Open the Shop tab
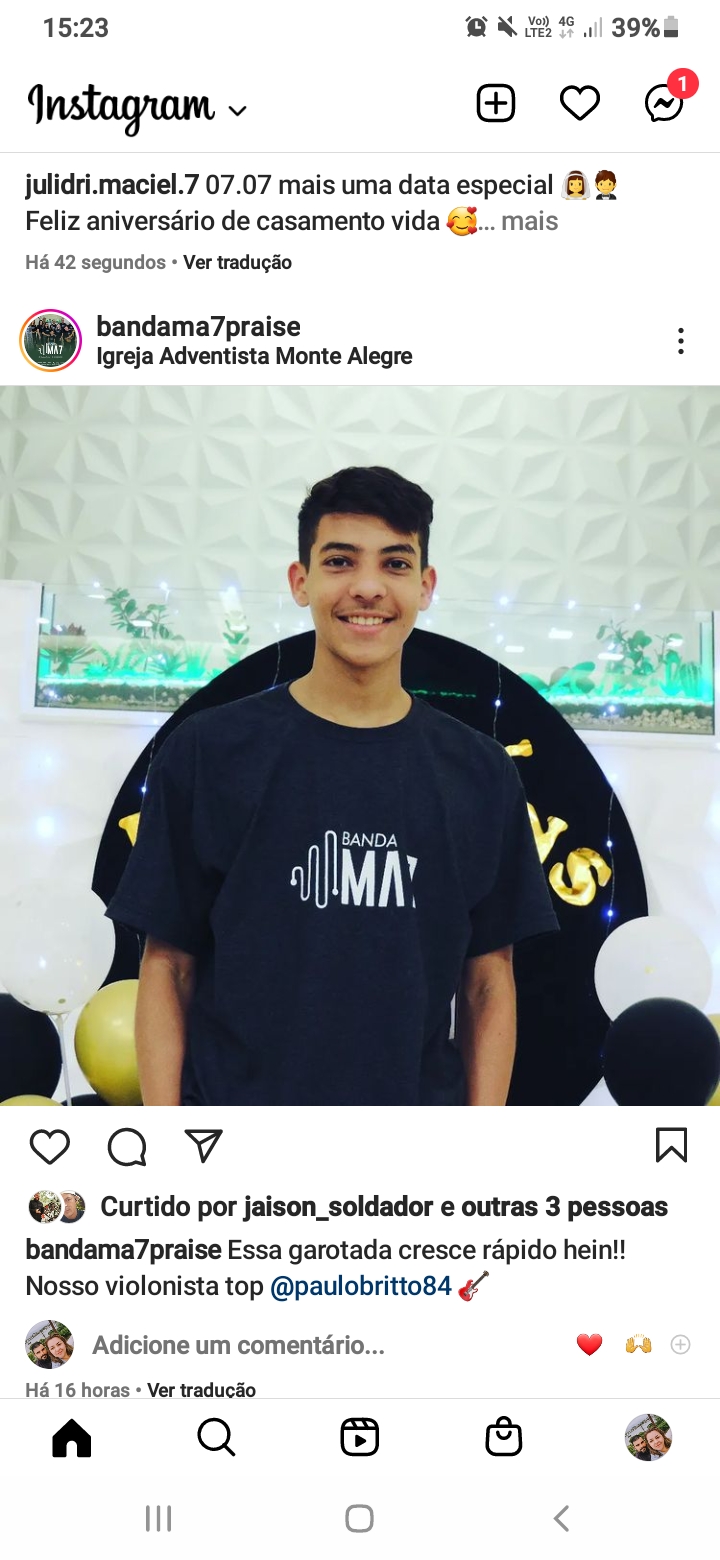 point(504,1438)
